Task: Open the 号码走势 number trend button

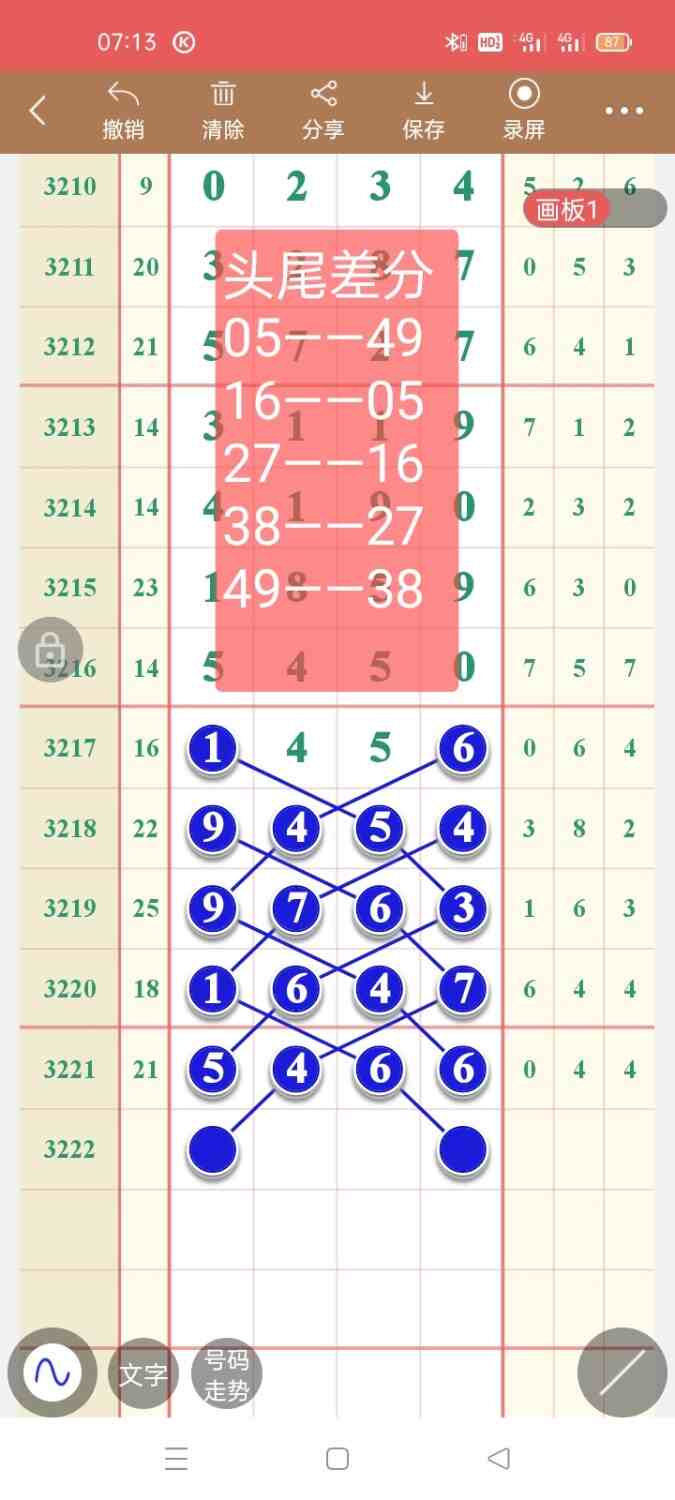Action: click(x=226, y=1374)
